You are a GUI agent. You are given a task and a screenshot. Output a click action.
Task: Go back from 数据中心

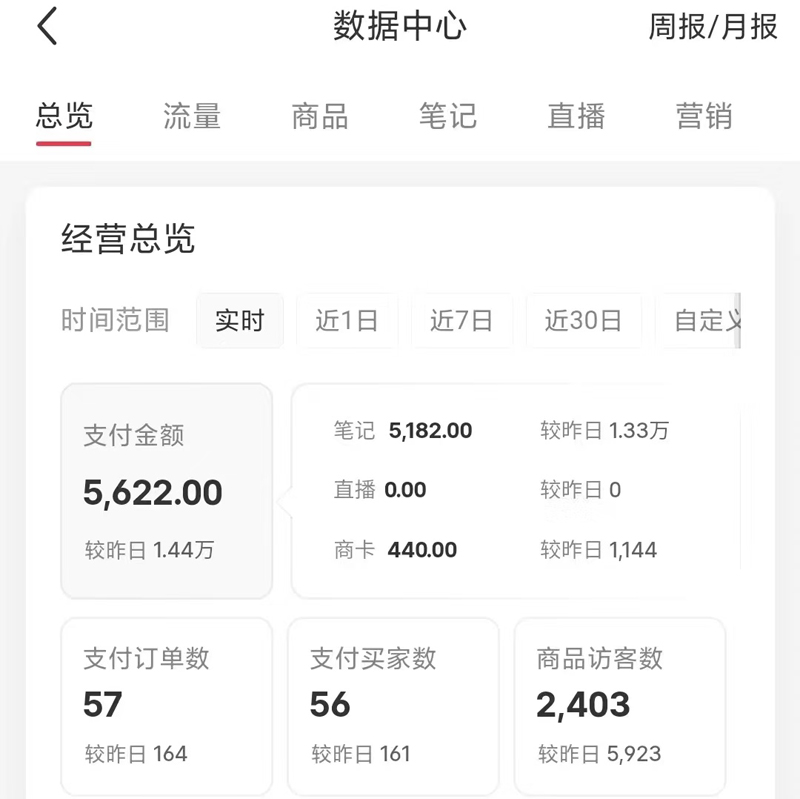point(47,27)
